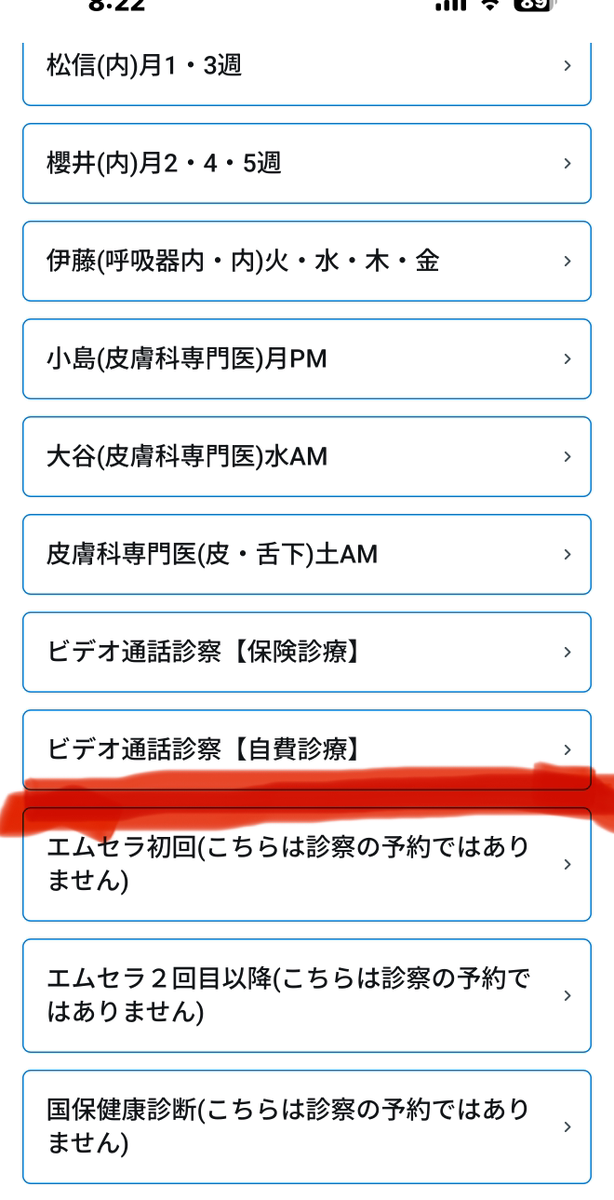Choose 伊藤(呼吸器内・内)火・水・木・金
This screenshot has height=1200, width=614.
[307, 261]
